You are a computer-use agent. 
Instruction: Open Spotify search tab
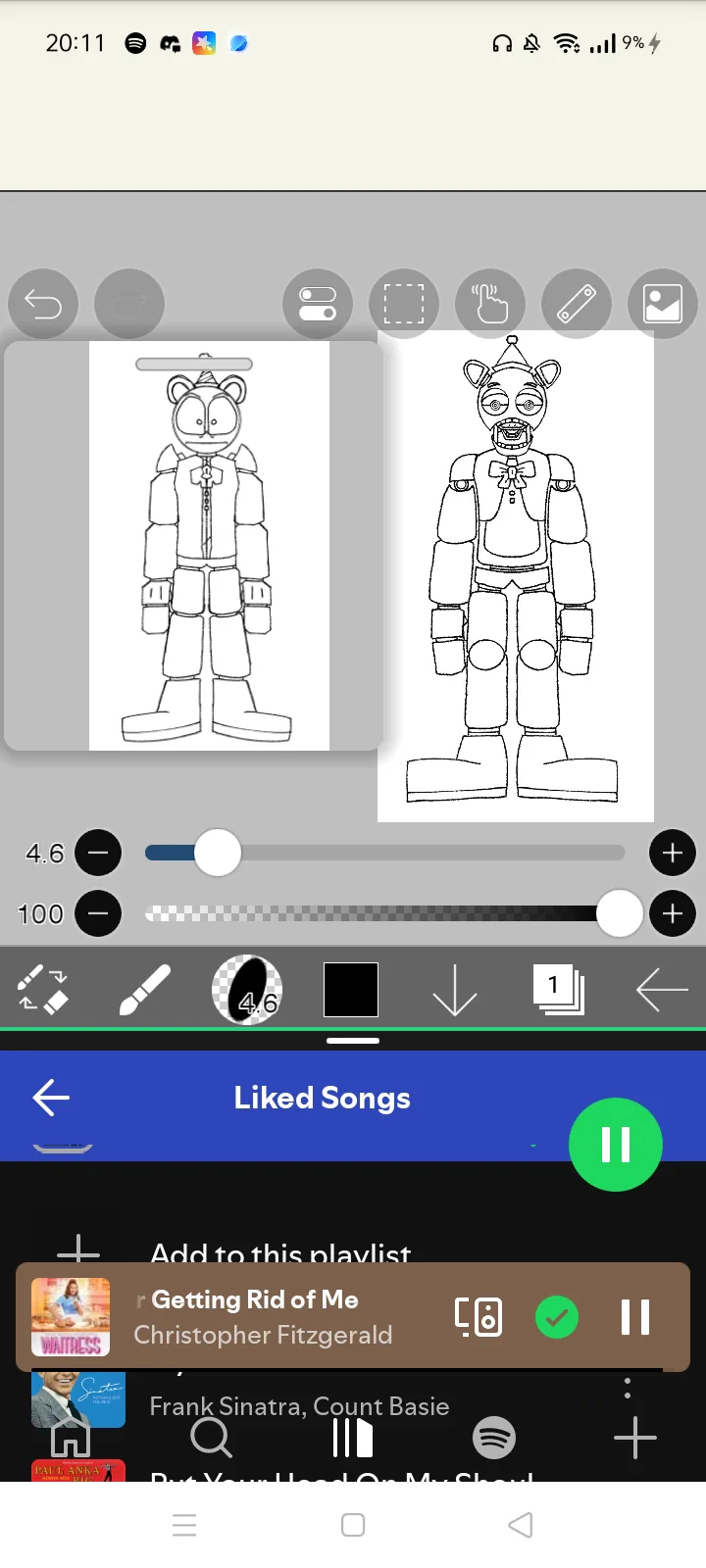click(211, 1439)
